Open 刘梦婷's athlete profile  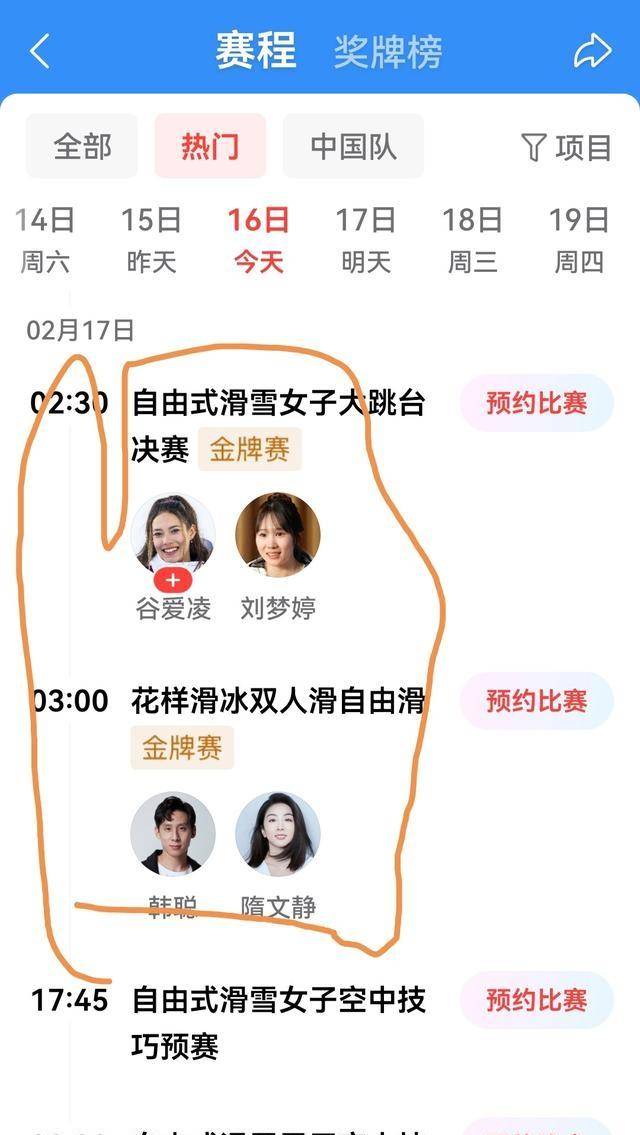coord(278,535)
